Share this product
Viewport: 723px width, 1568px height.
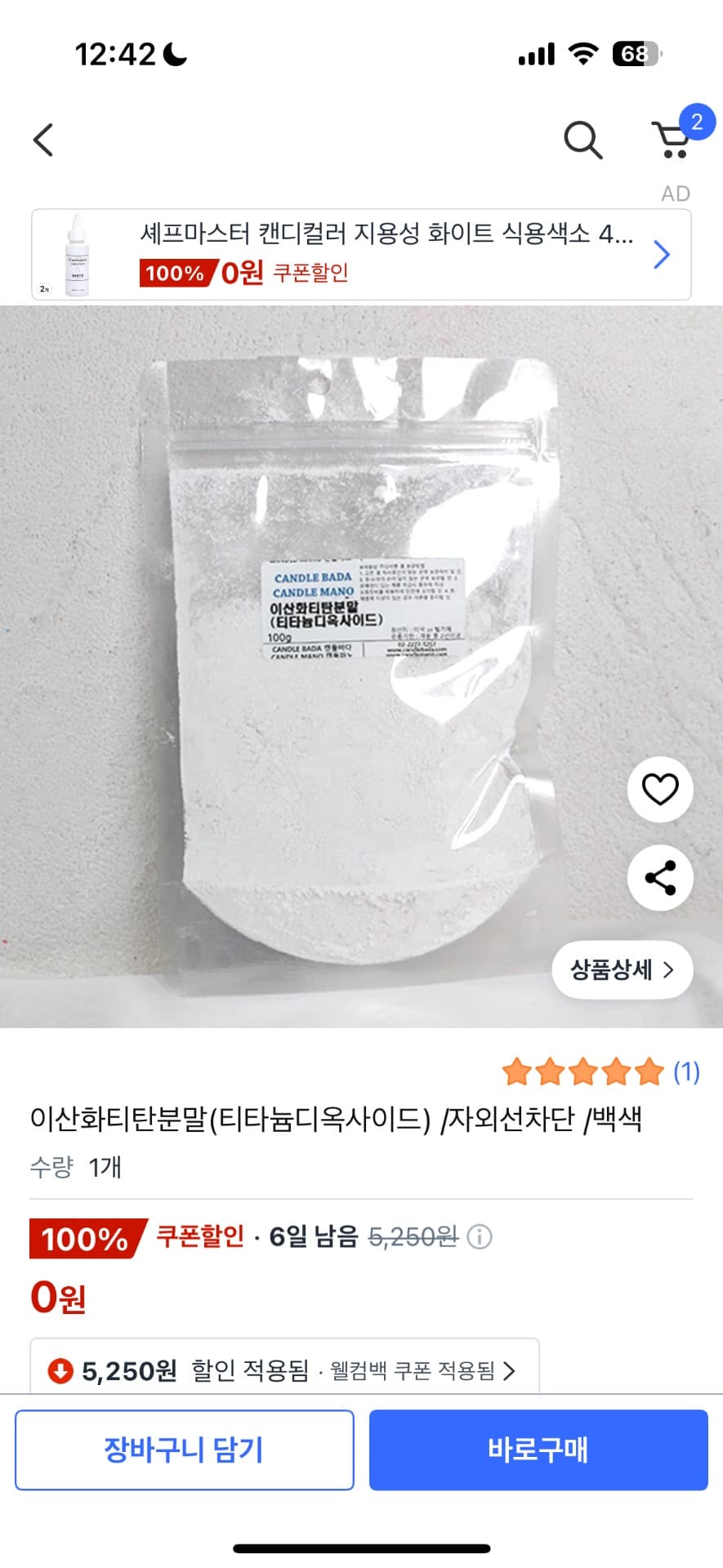[660, 878]
